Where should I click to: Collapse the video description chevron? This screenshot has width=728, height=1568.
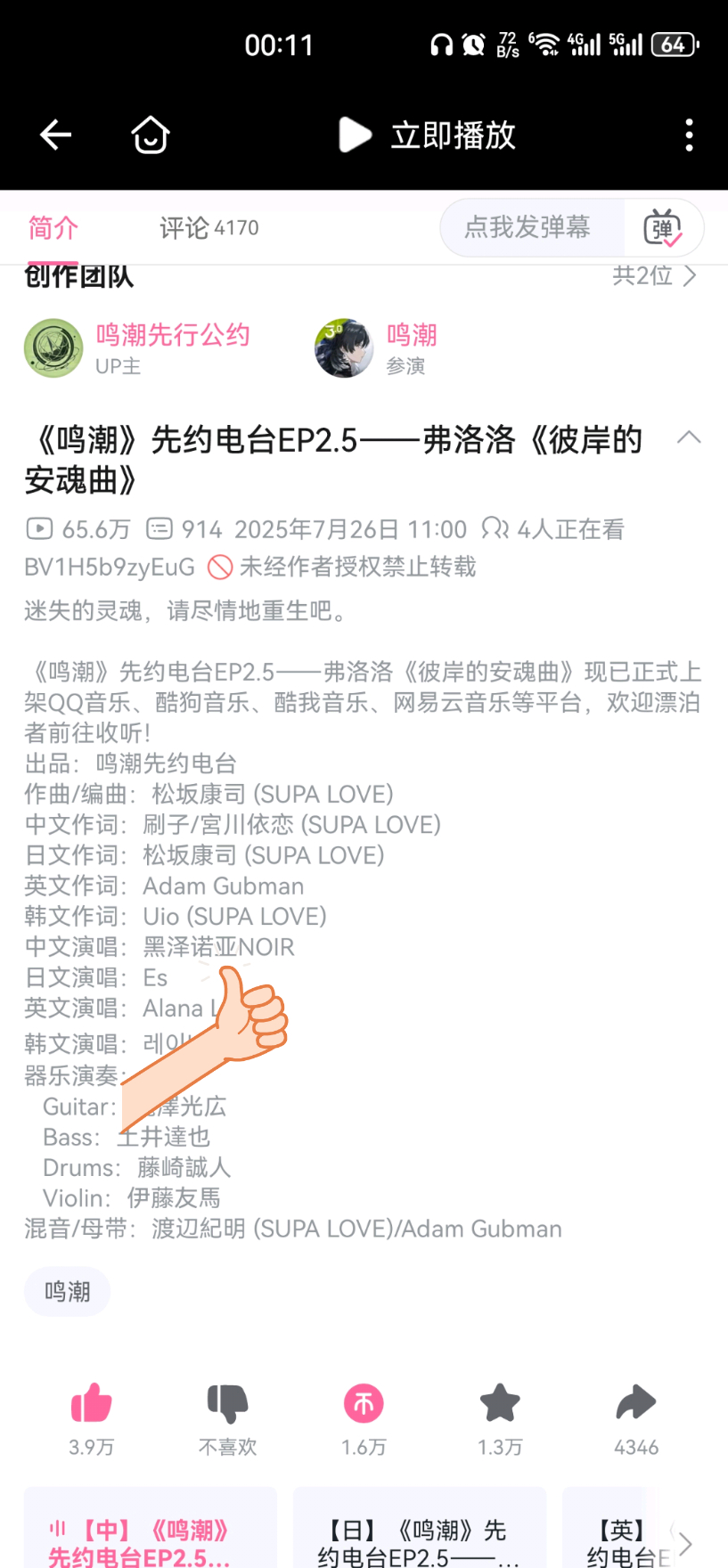click(689, 437)
